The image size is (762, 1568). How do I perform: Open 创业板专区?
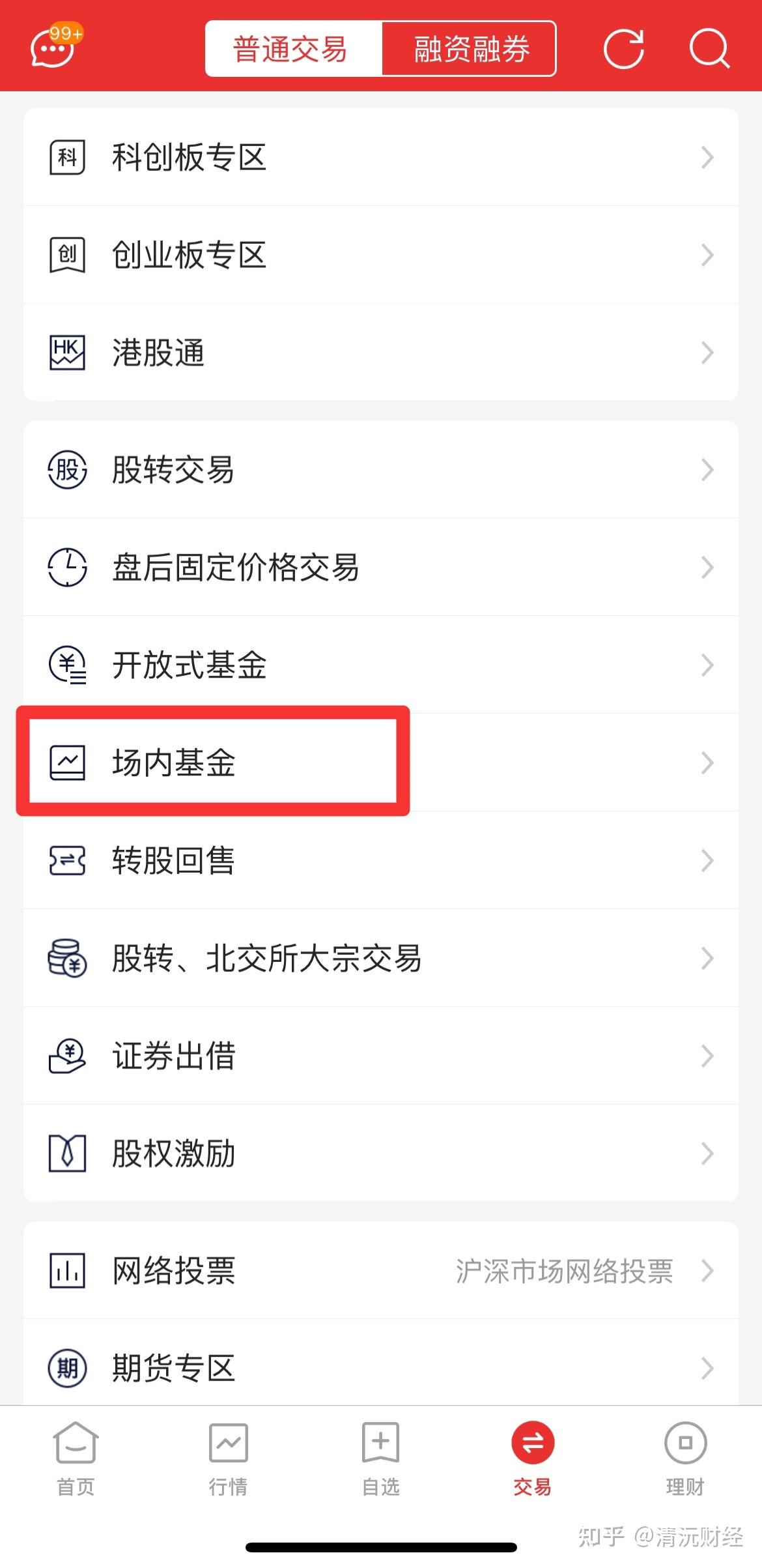pyautogui.click(x=380, y=255)
